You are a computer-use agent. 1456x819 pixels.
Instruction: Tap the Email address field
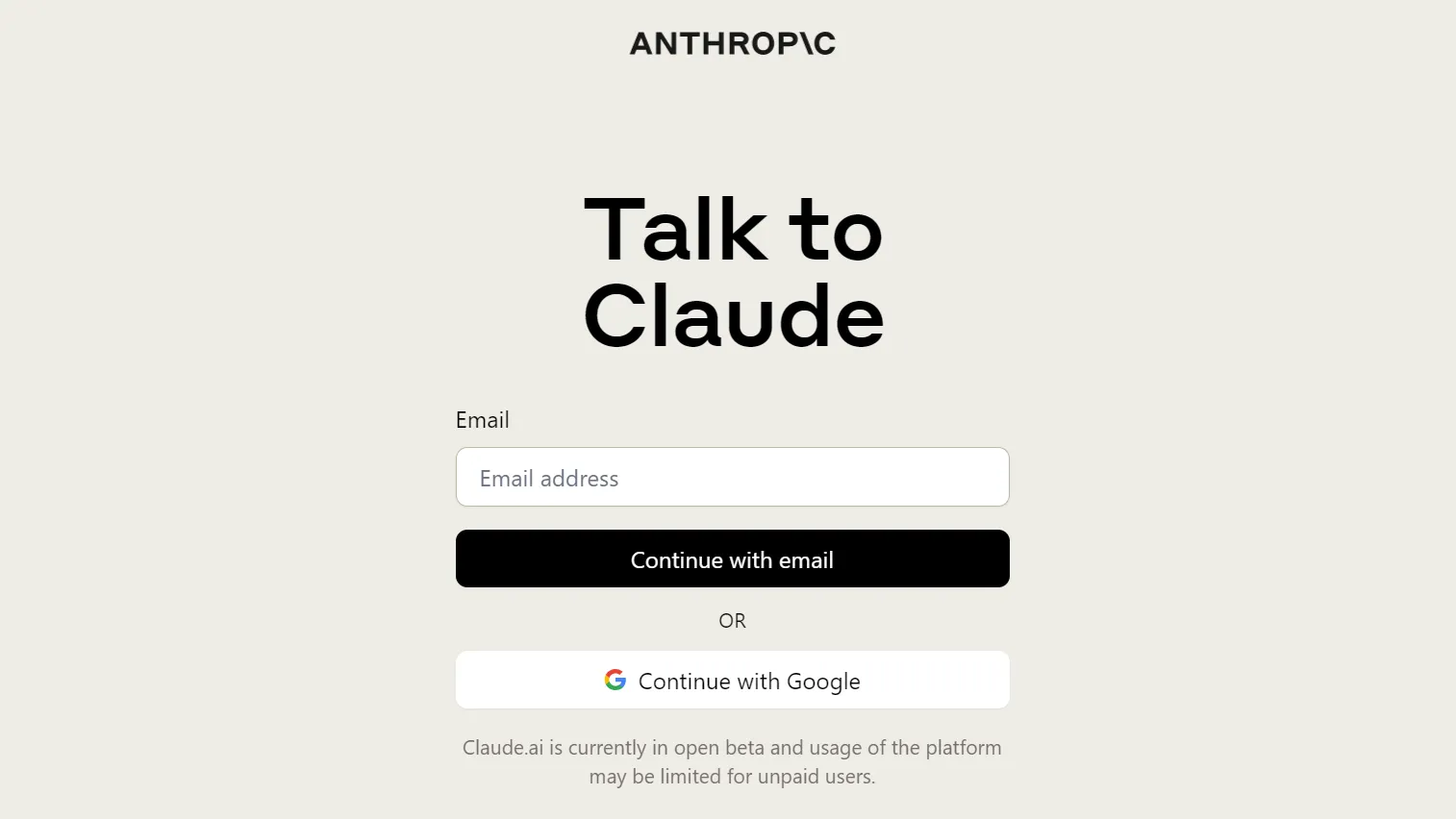tap(732, 477)
